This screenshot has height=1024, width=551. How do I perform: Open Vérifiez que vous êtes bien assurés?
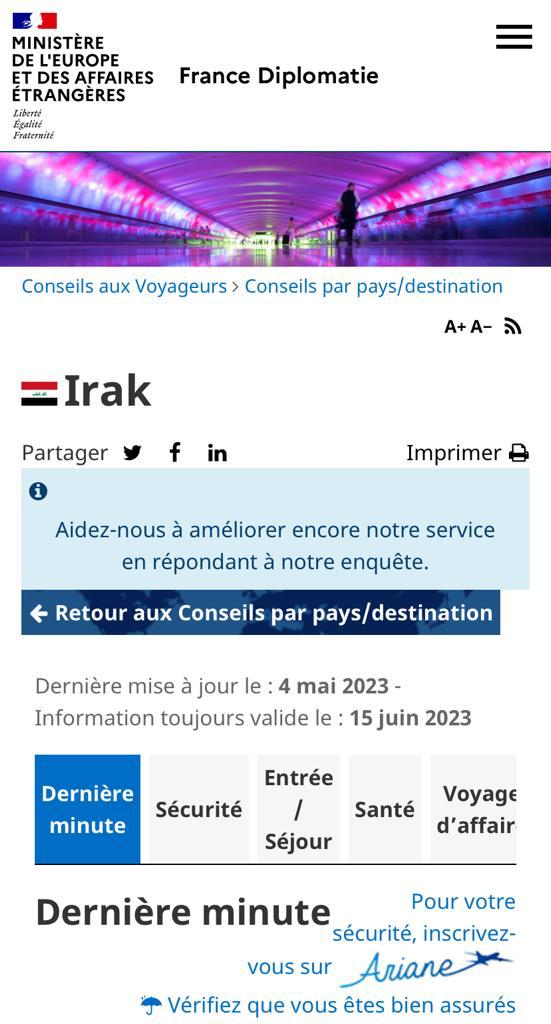(x=328, y=1004)
